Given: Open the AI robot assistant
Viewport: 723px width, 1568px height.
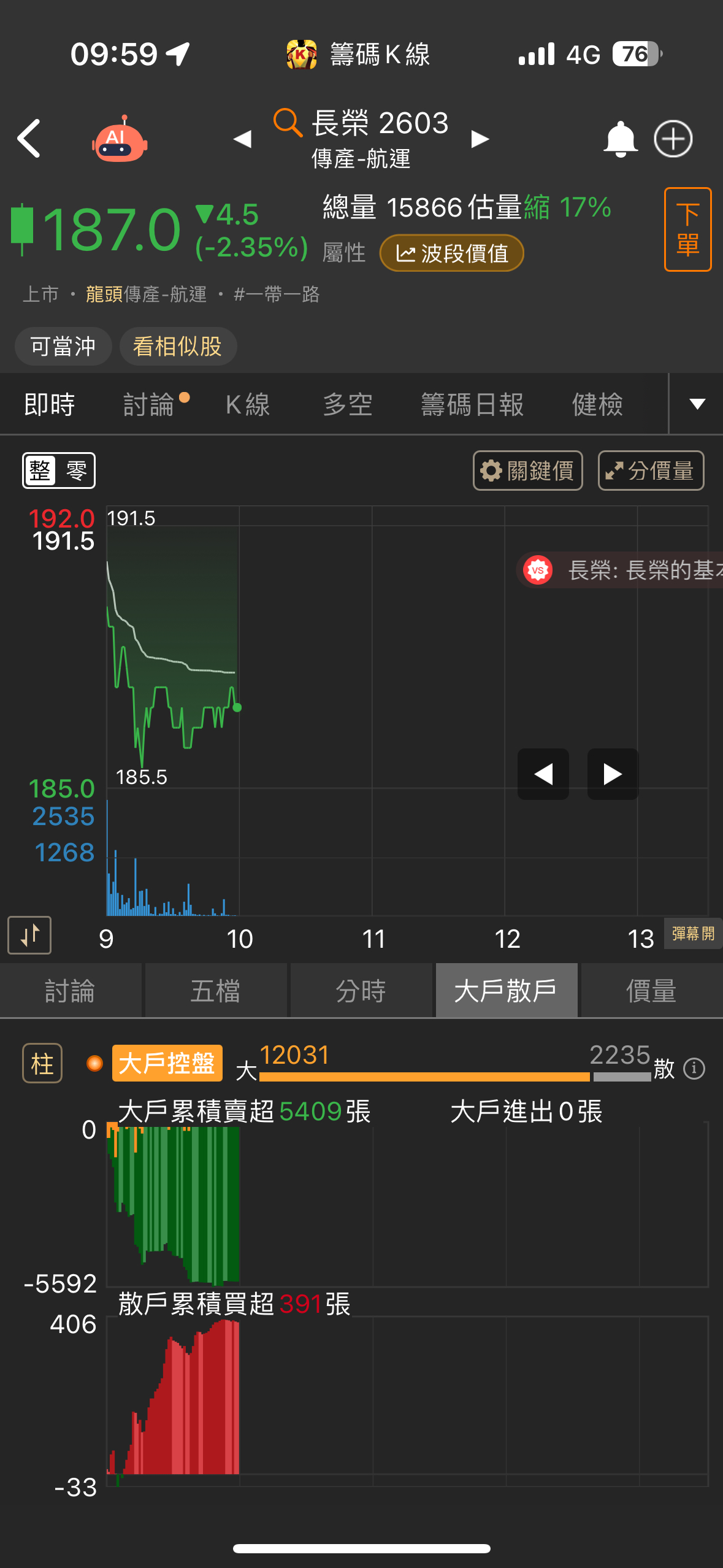Looking at the screenshot, I should click(120, 140).
